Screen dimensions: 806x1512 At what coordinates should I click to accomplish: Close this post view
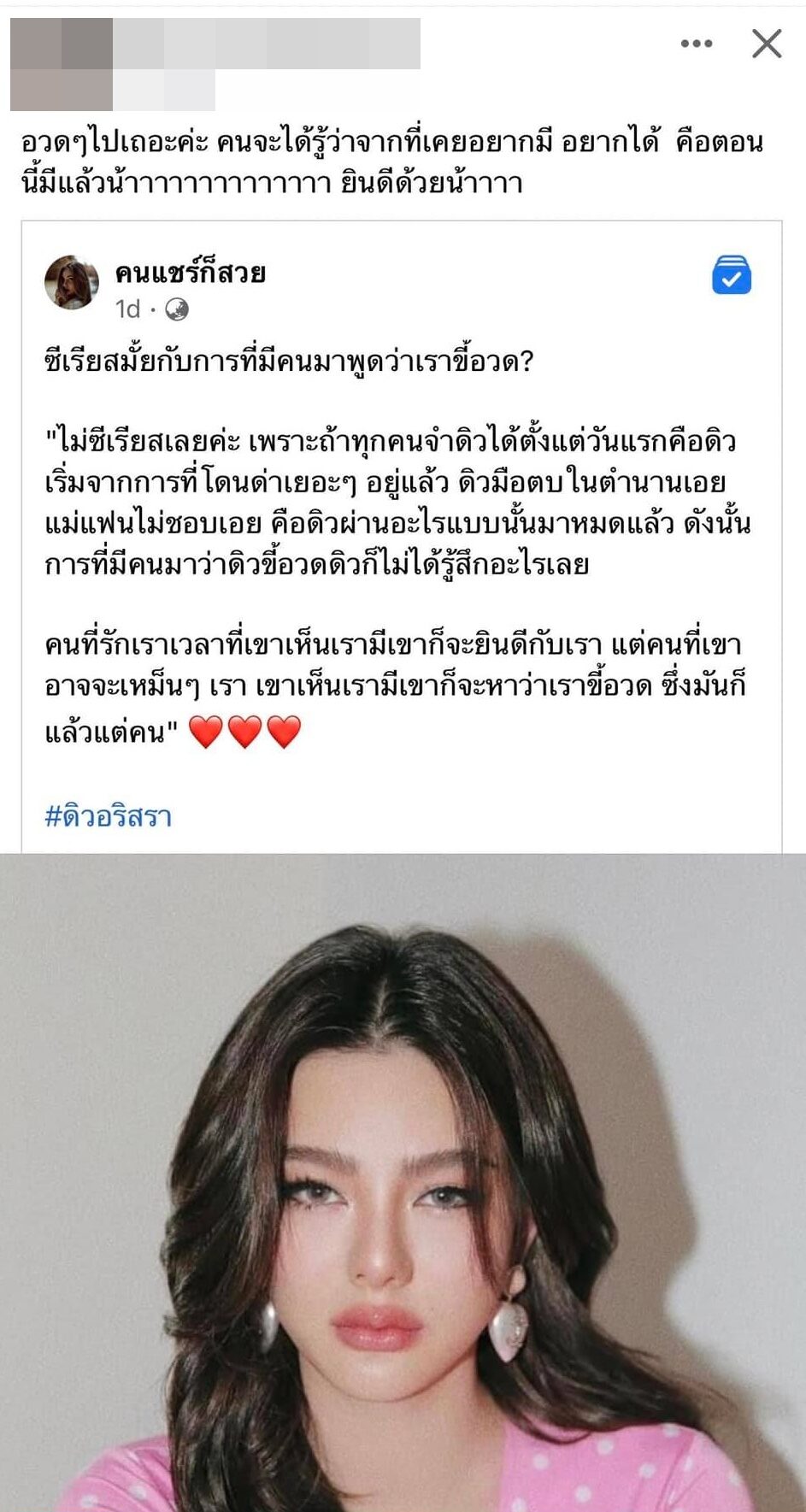click(766, 44)
